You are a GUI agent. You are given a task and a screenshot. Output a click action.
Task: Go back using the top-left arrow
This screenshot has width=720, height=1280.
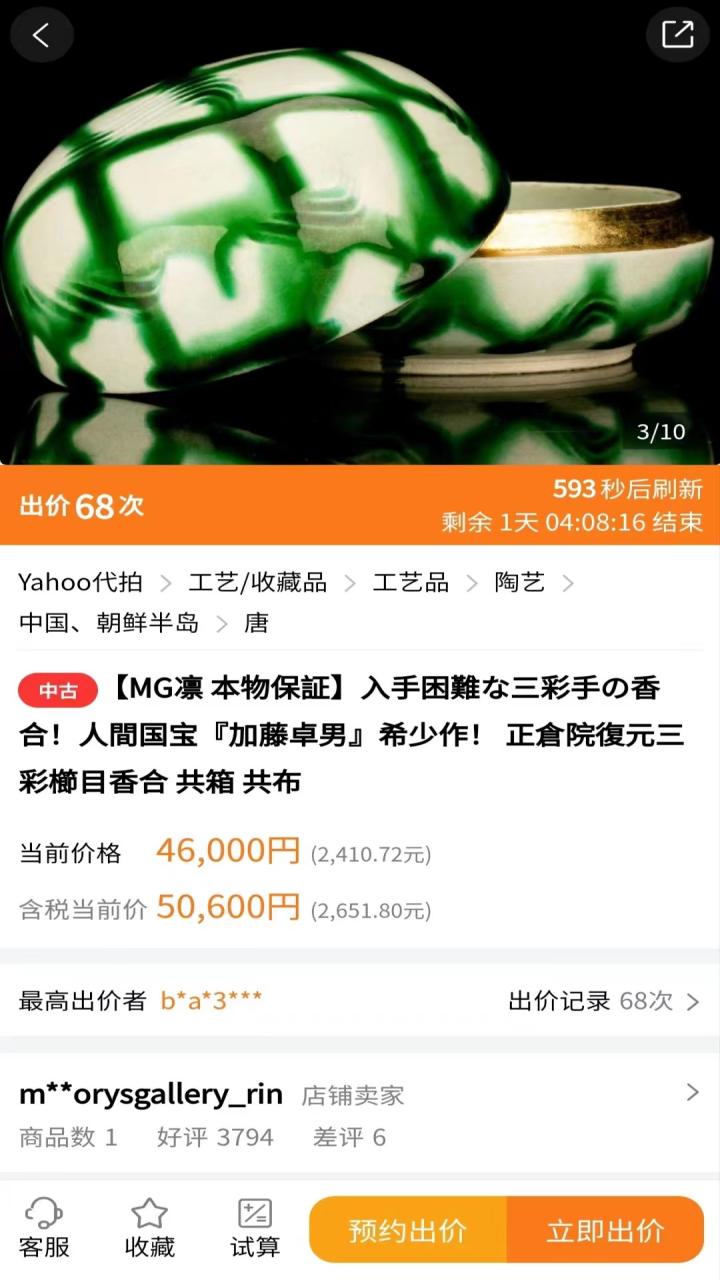tap(41, 35)
